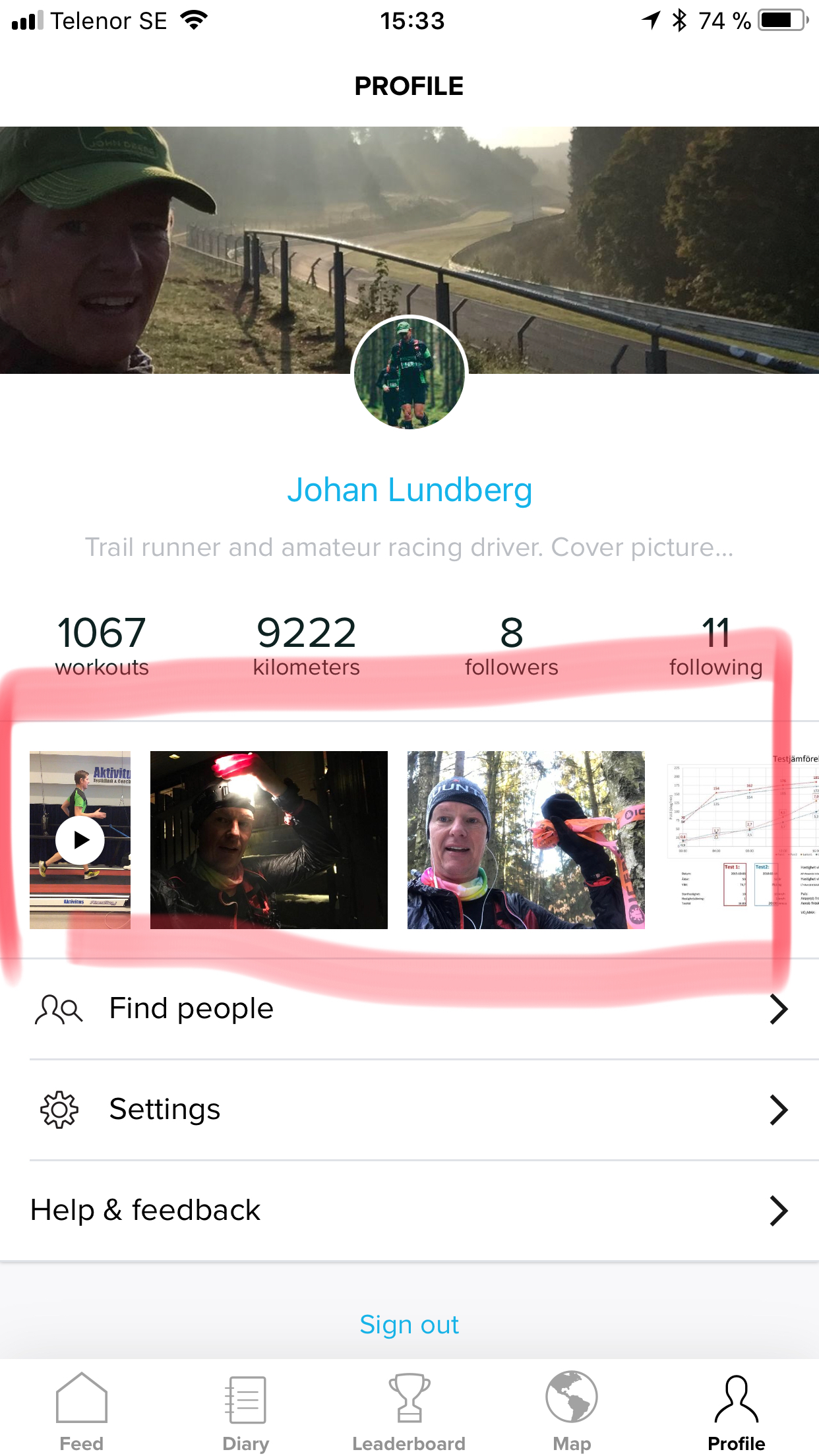Viewport: 819px width, 1456px height.
Task: Expand the truncated bio text
Action: pos(409,547)
